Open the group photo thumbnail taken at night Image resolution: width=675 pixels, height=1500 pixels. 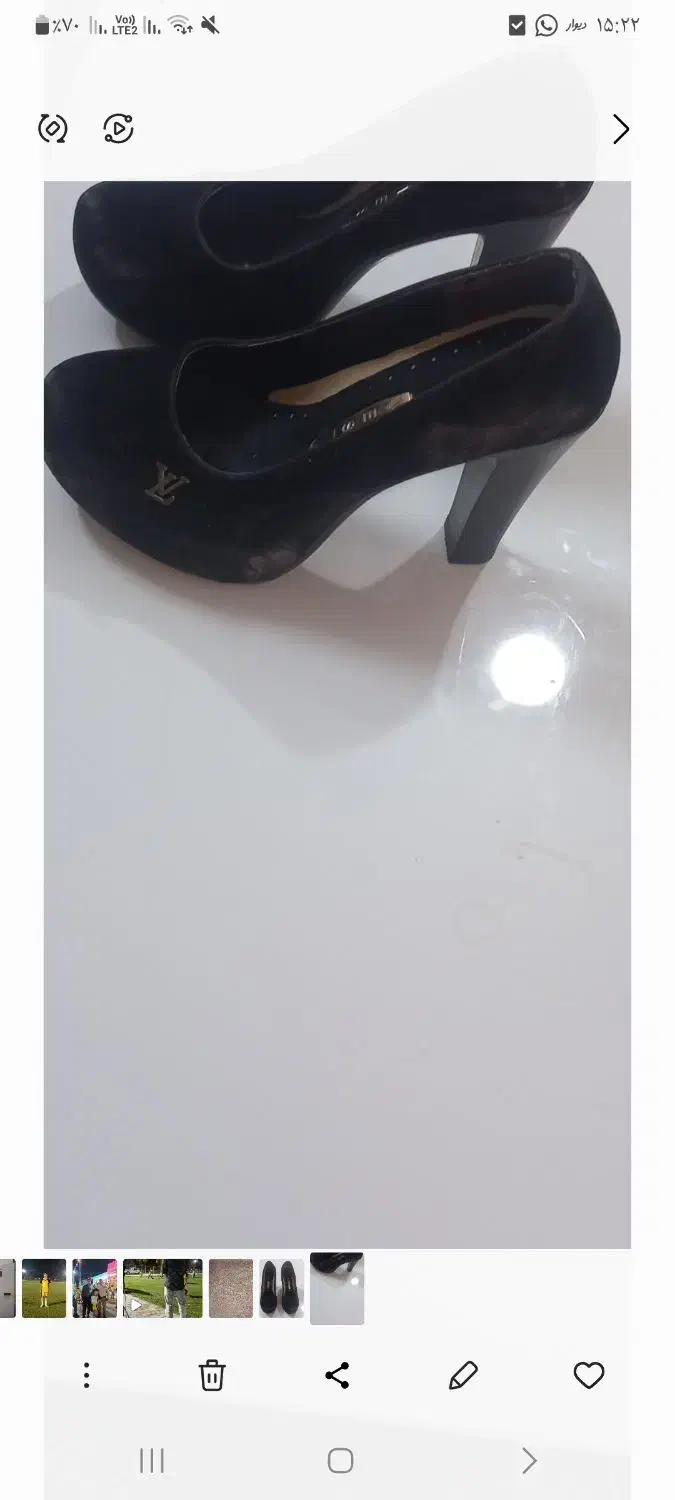click(94, 1288)
